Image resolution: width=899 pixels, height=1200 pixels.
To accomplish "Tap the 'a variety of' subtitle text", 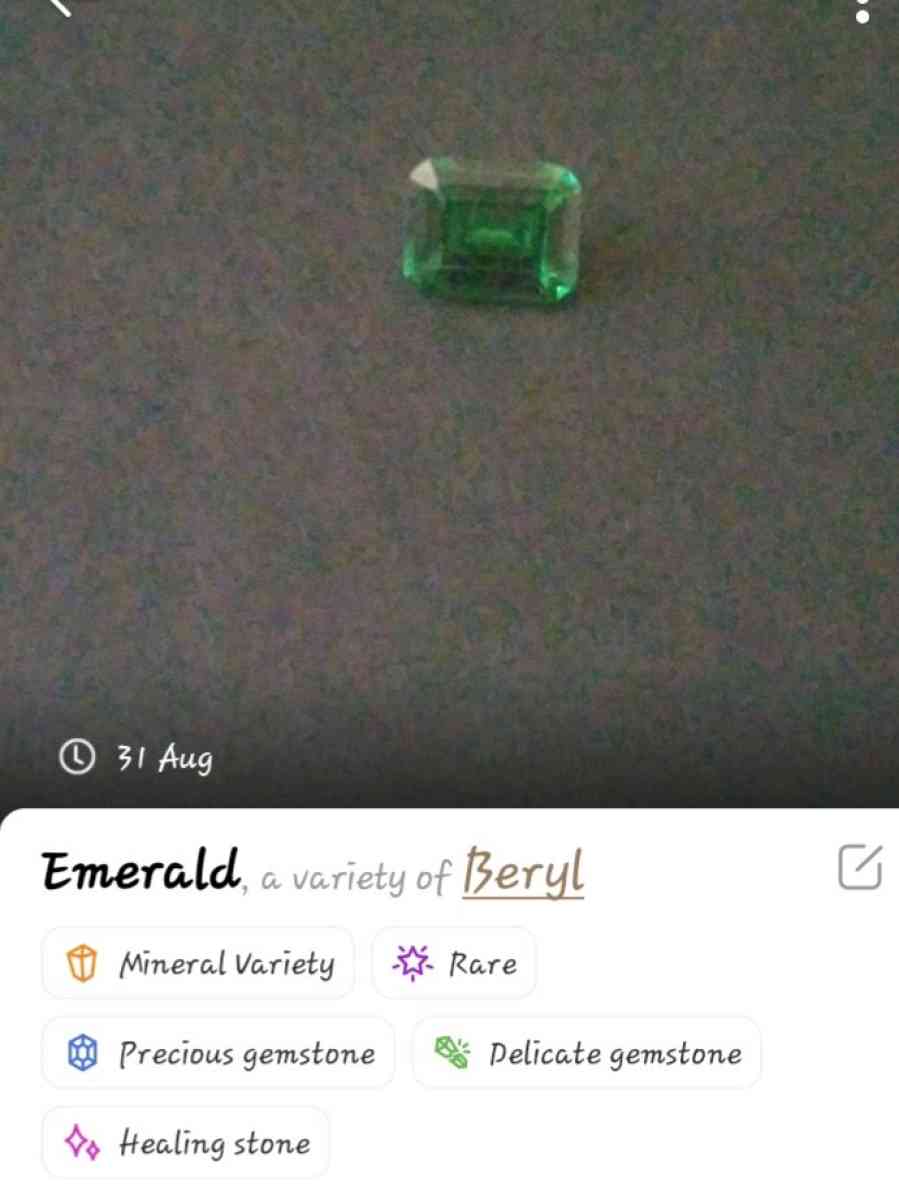I will (350, 878).
